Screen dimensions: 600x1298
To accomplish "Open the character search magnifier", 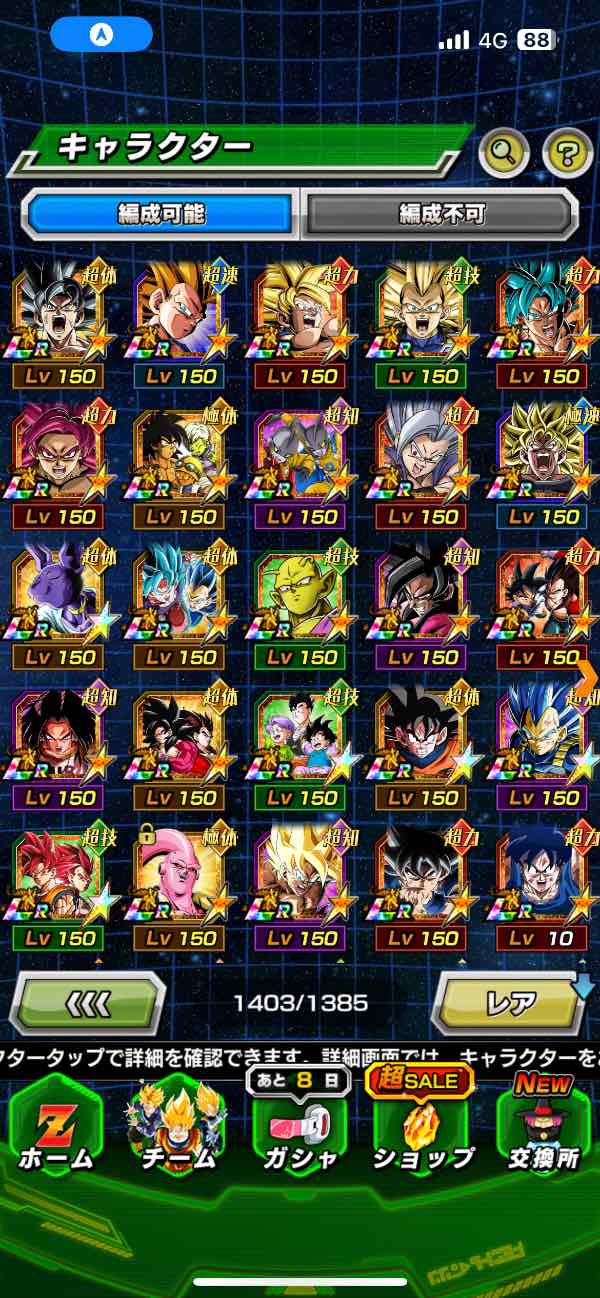I will click(x=504, y=153).
